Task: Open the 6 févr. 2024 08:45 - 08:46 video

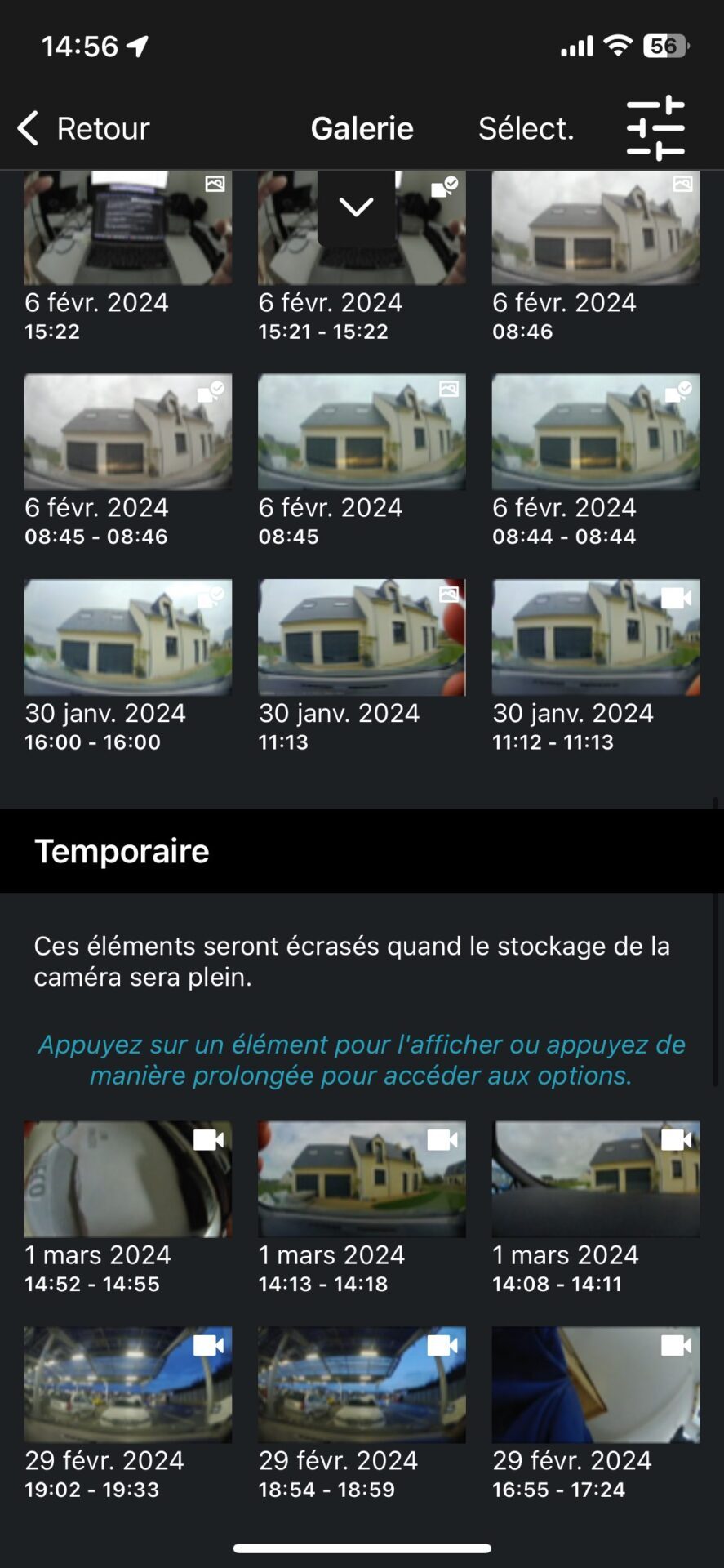Action: [x=128, y=432]
